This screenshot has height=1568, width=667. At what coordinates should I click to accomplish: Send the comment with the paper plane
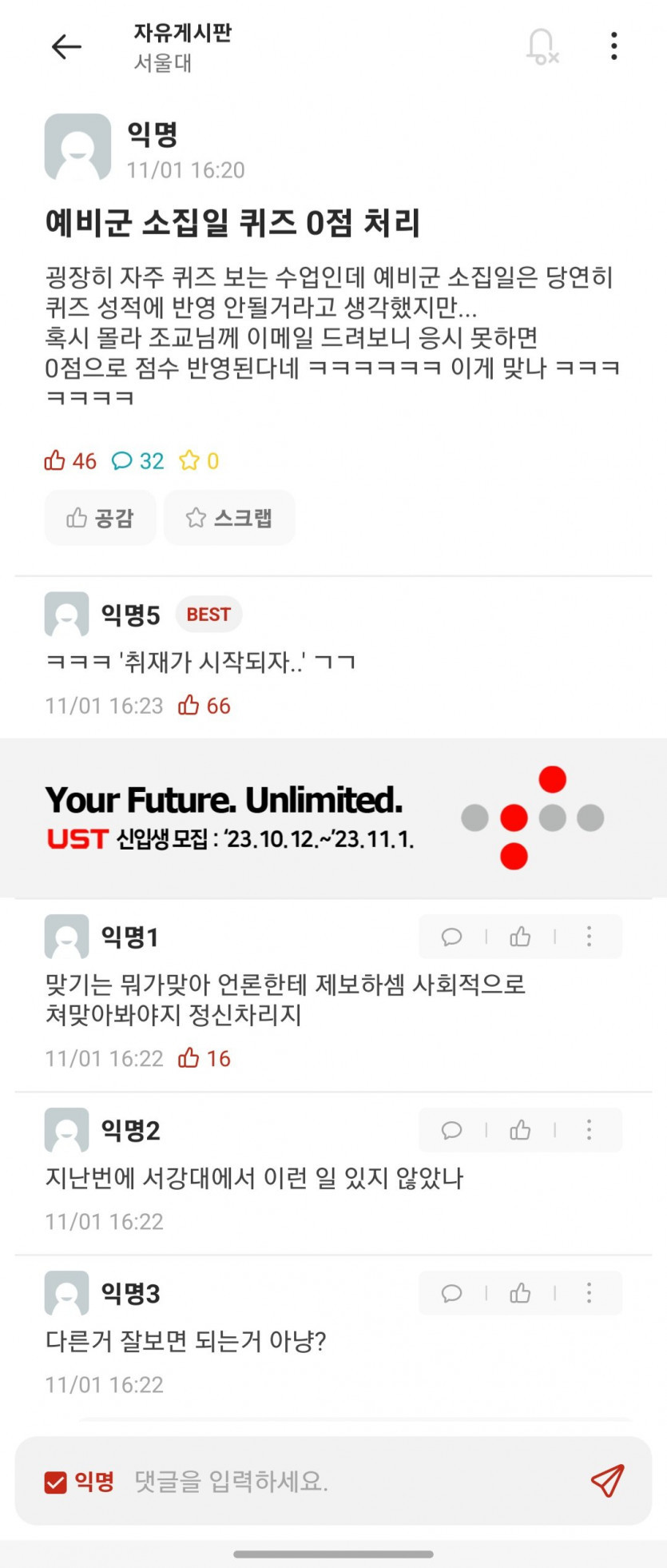point(607,1481)
